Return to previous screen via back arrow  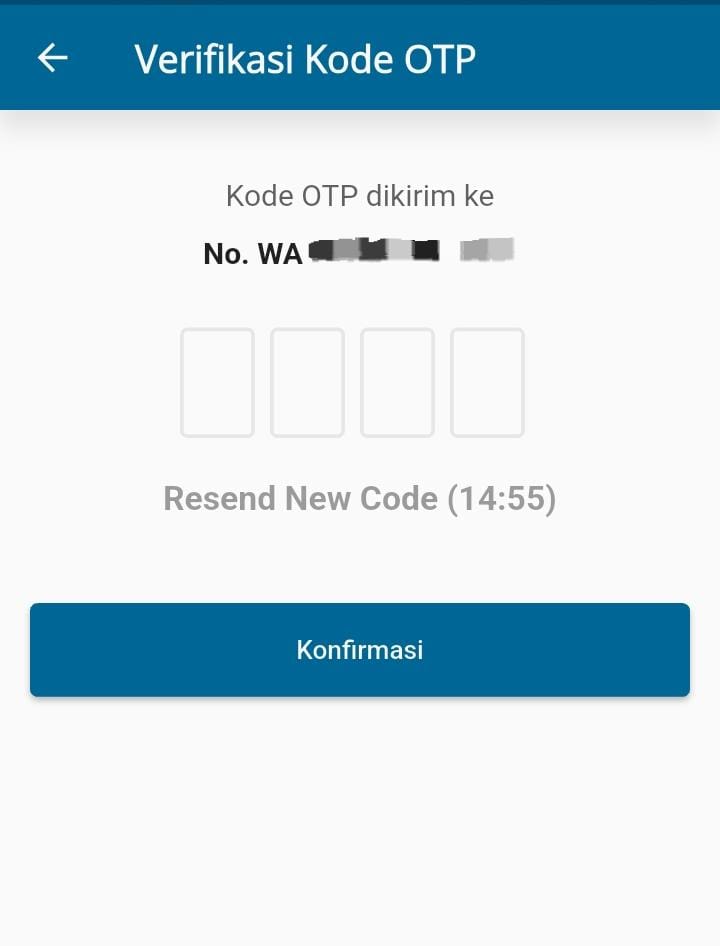click(x=52, y=58)
